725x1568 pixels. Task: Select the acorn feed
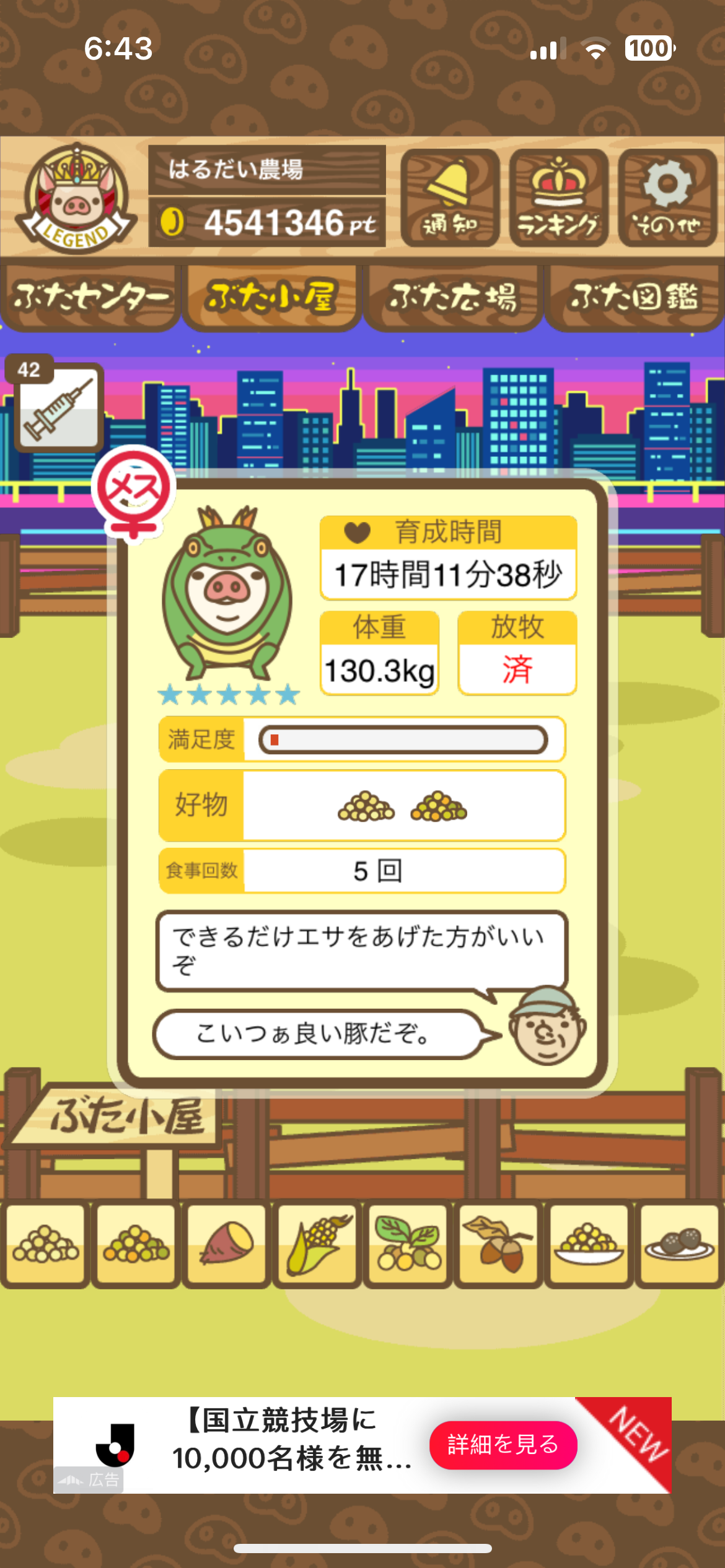point(498,1244)
